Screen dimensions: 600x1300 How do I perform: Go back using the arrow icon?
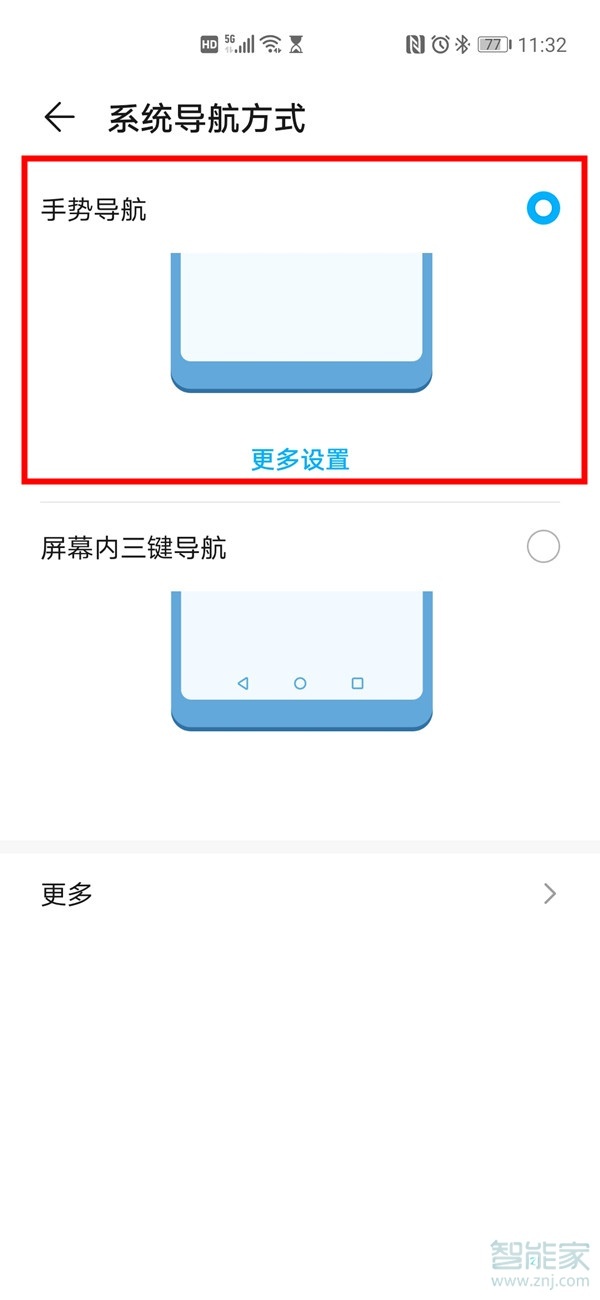[59, 118]
